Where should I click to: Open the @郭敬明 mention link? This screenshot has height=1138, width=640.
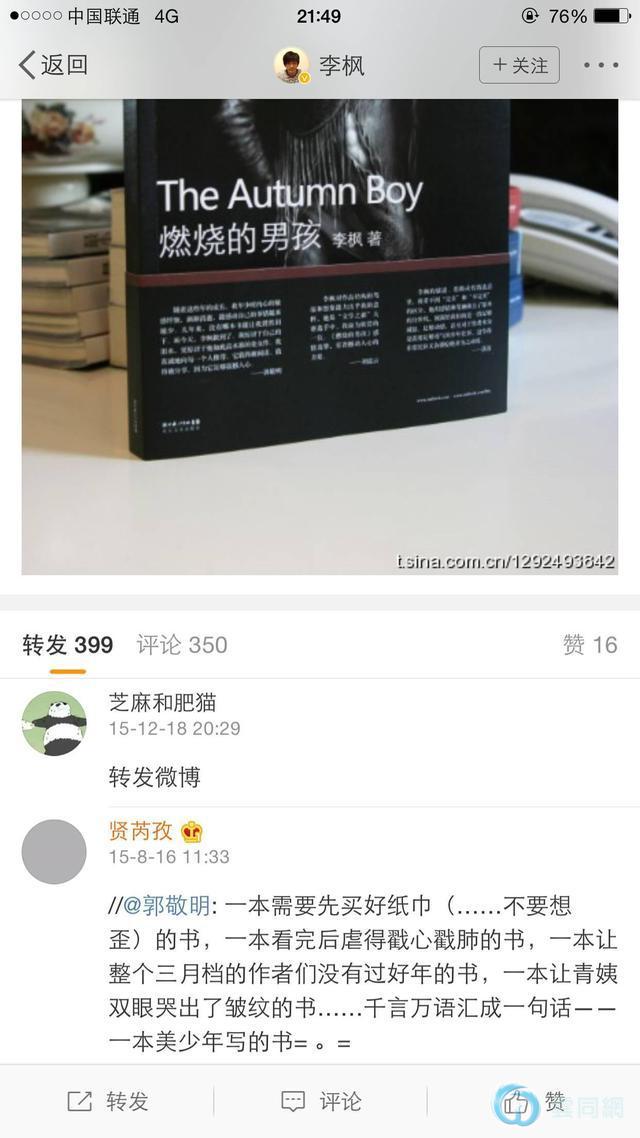167,906
